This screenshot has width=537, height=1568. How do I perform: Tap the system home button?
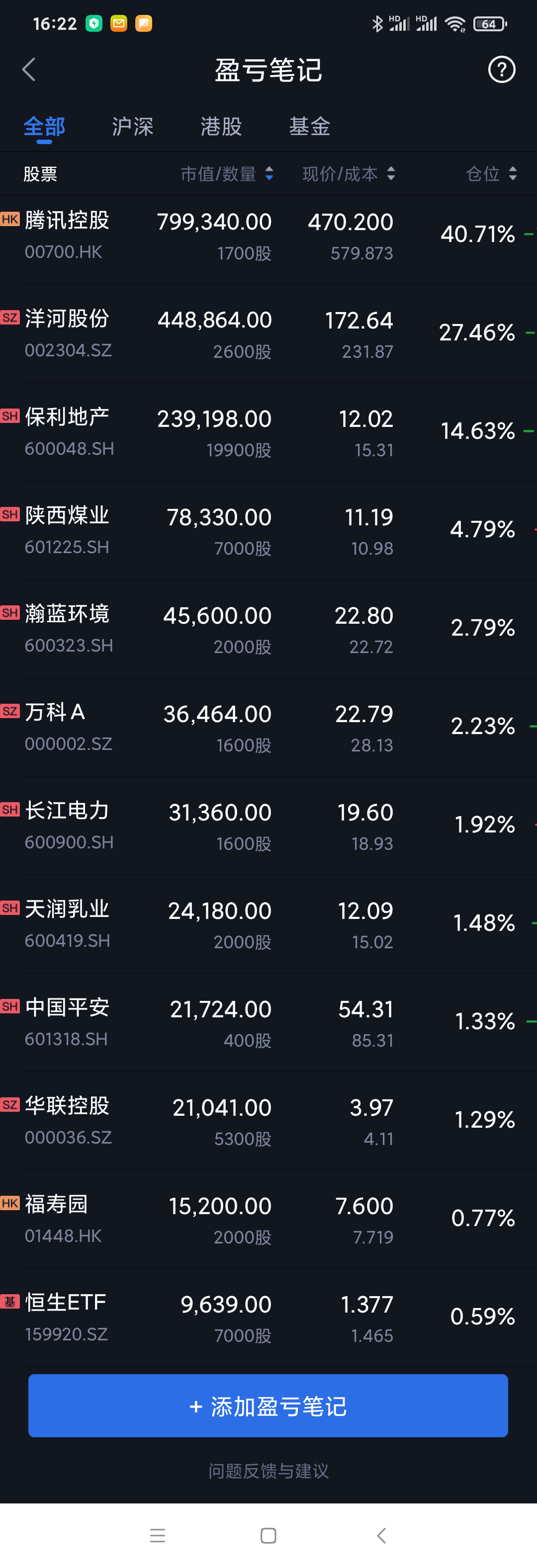pyautogui.click(x=268, y=1535)
